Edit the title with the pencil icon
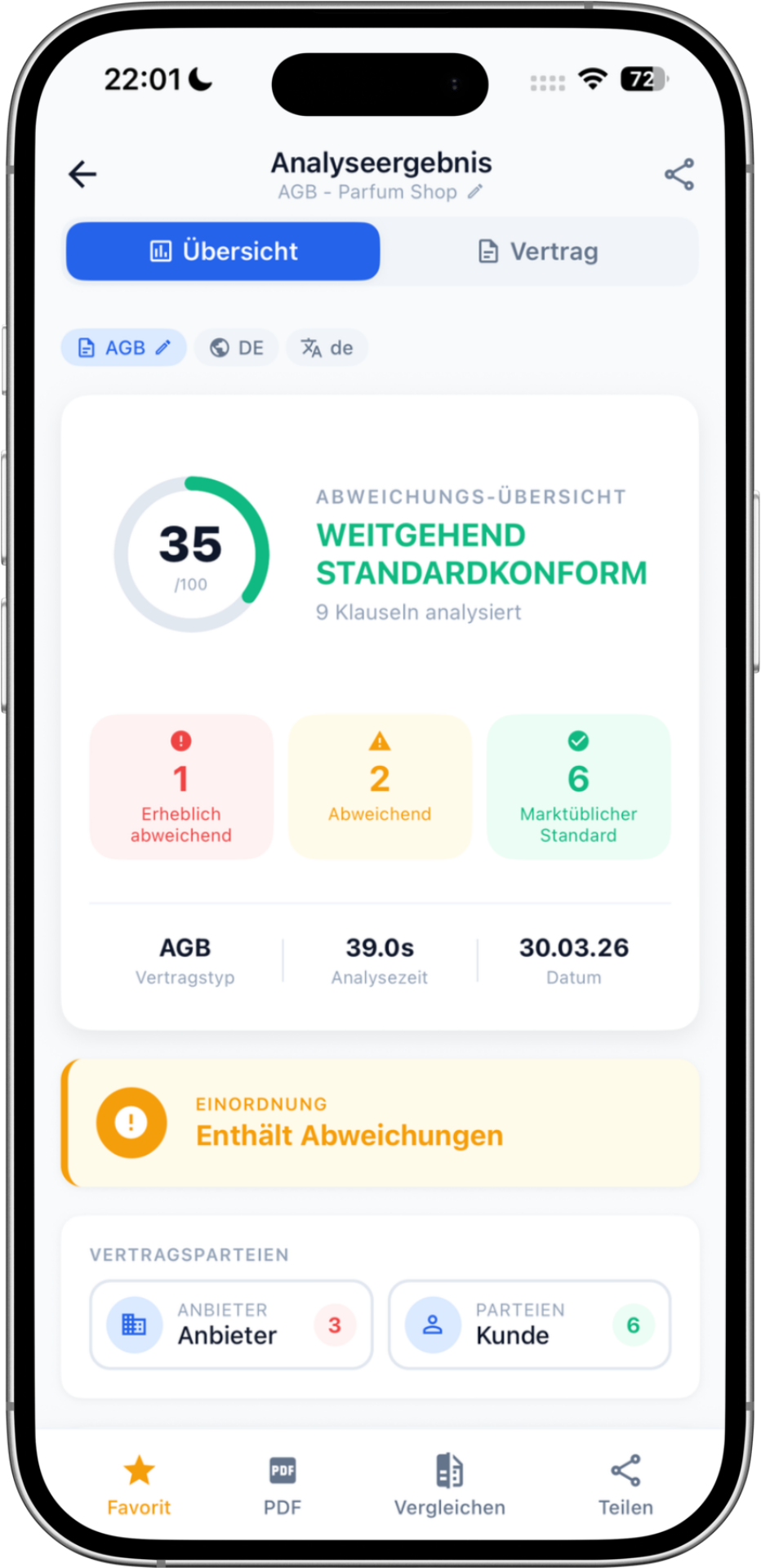The image size is (761, 1568). point(474,191)
